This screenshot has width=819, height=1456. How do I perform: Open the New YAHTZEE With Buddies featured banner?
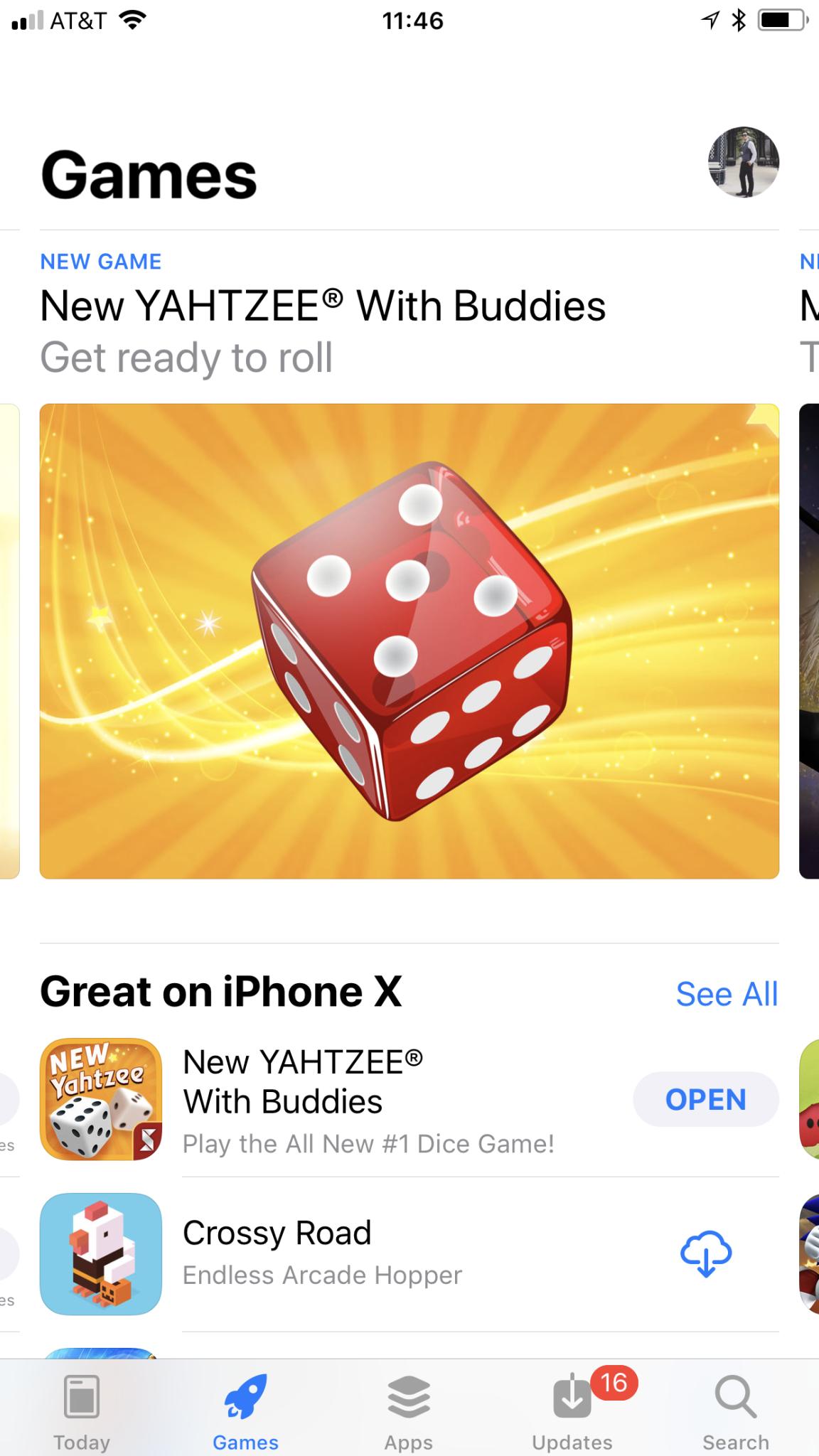(409, 640)
